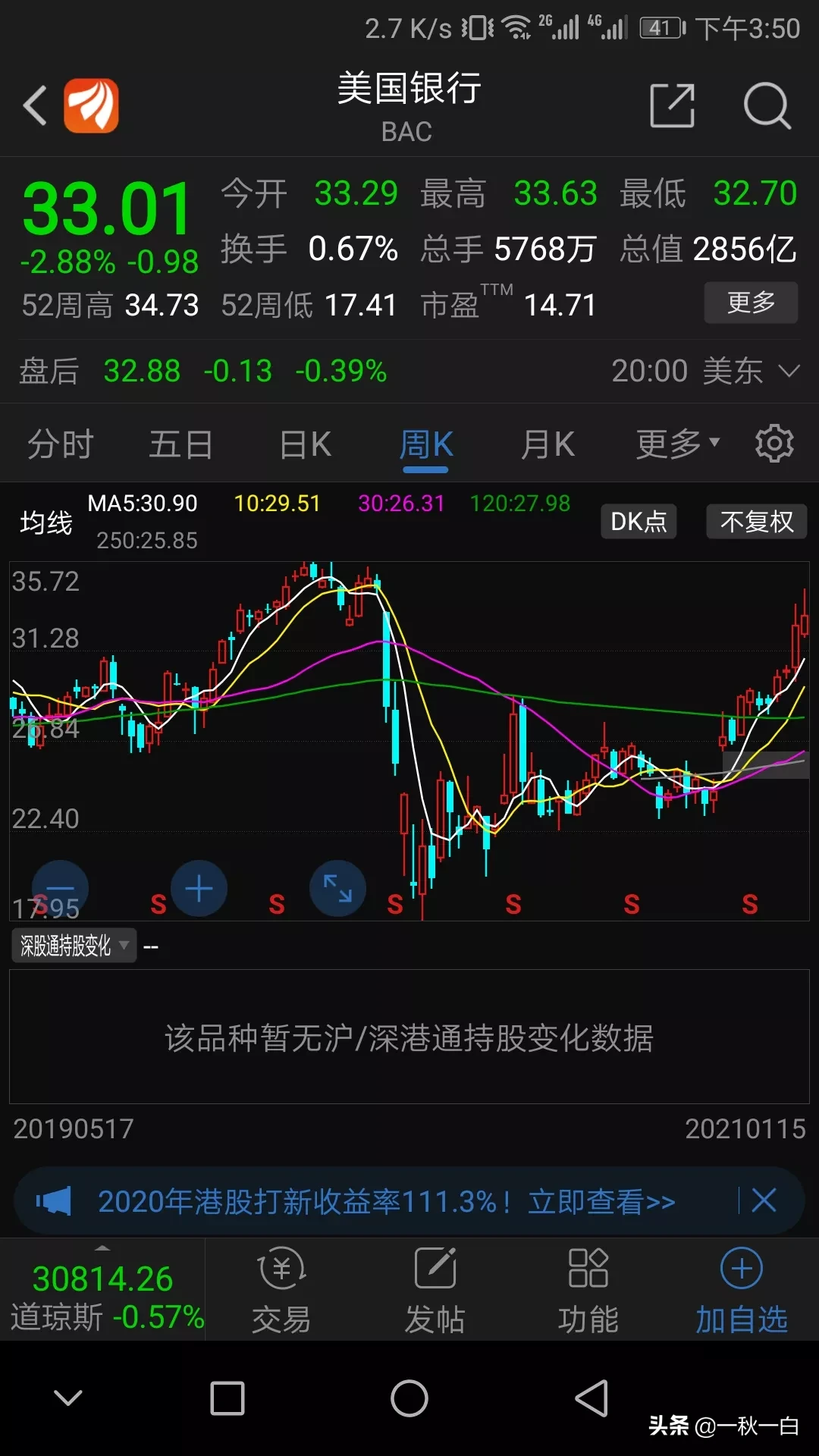The height and width of the screenshot is (1456, 819).
Task: Change the 不复权 adjustment setting
Action: pos(756,522)
